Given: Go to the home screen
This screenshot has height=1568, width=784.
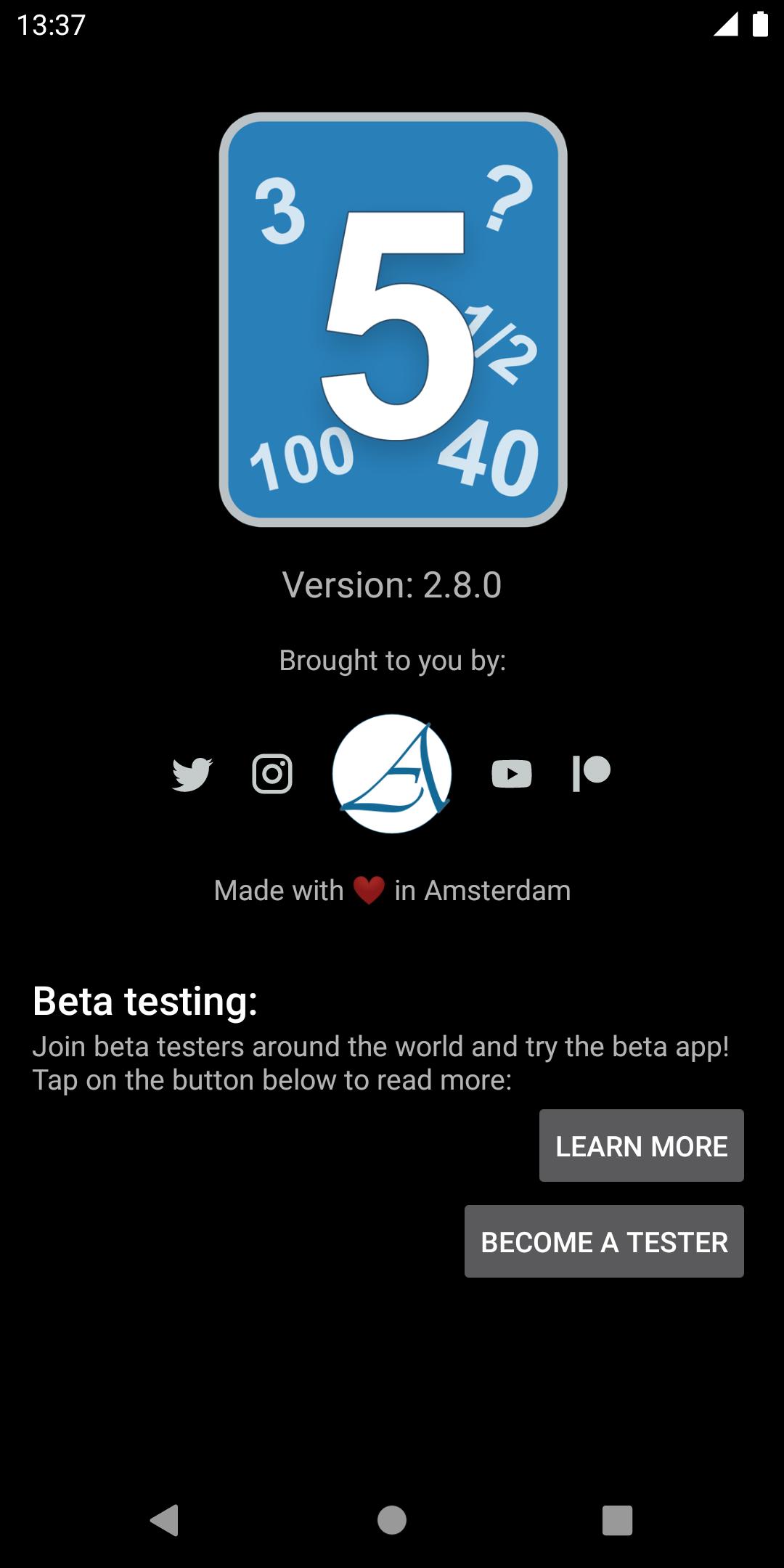Looking at the screenshot, I should (392, 1520).
